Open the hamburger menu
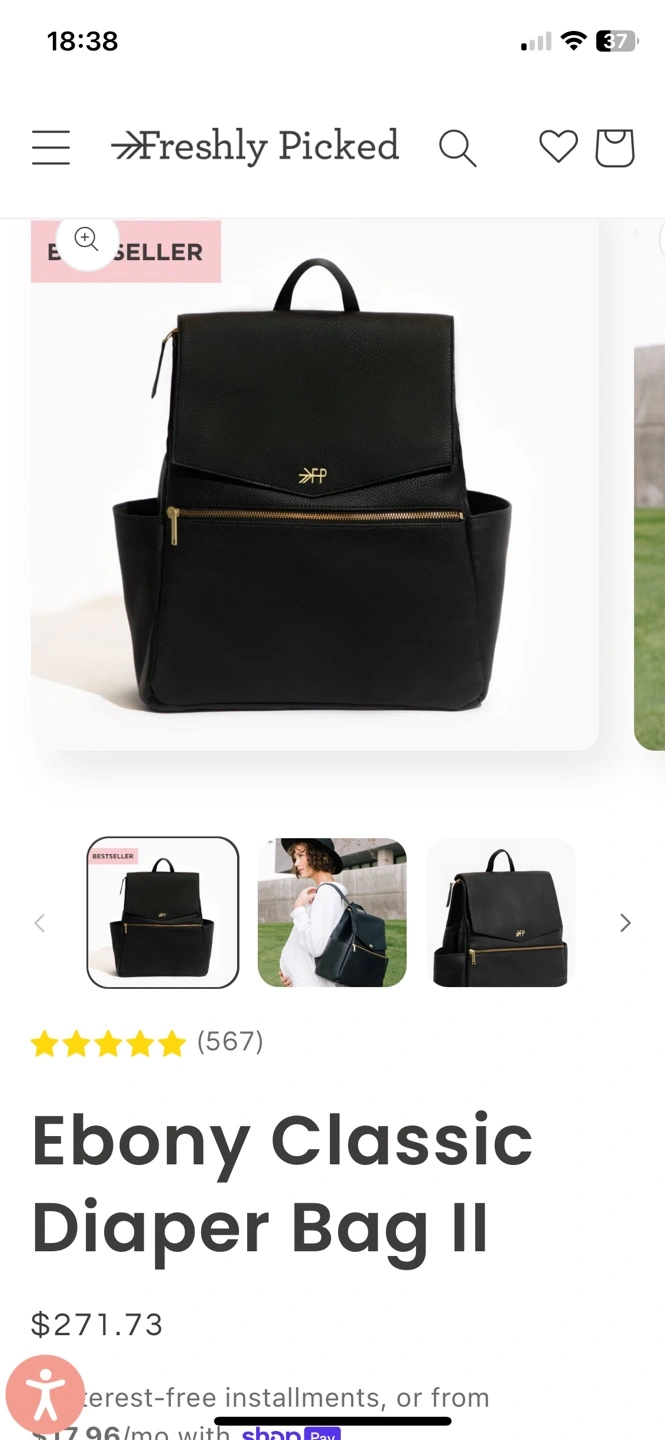665x1440 pixels. tap(51, 147)
